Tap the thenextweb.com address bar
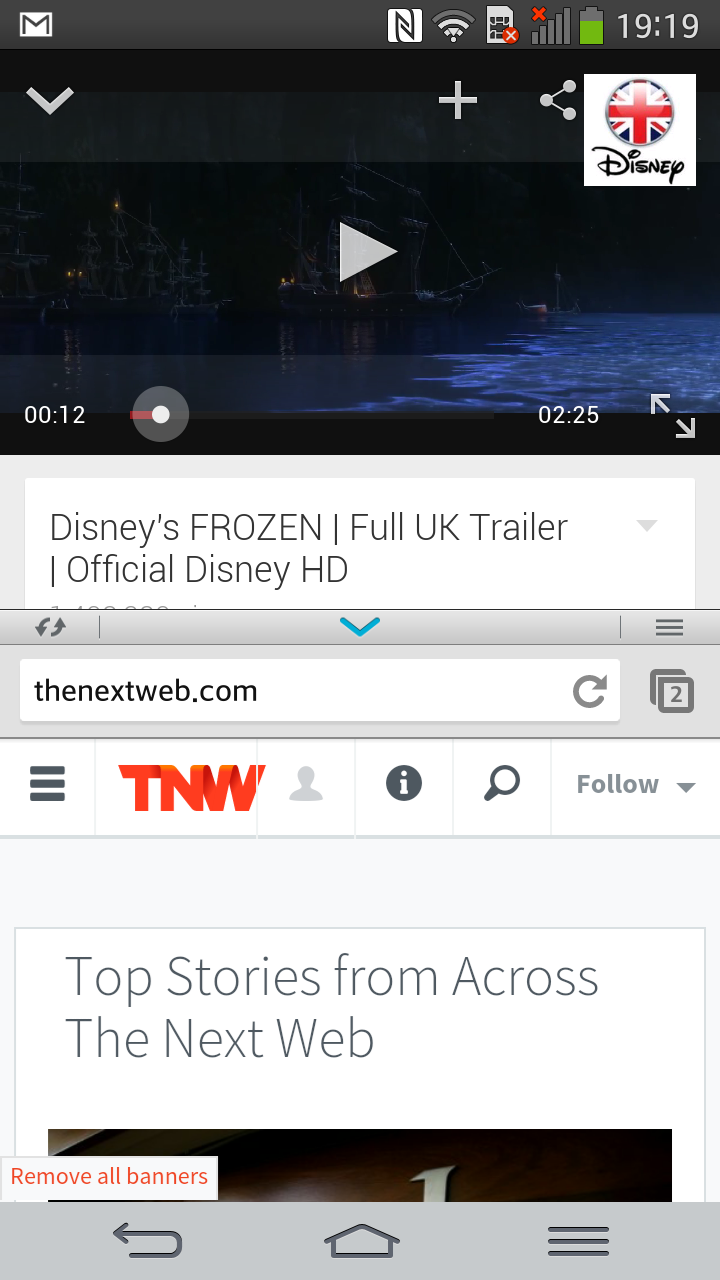The width and height of the screenshot is (720, 1280). click(295, 691)
